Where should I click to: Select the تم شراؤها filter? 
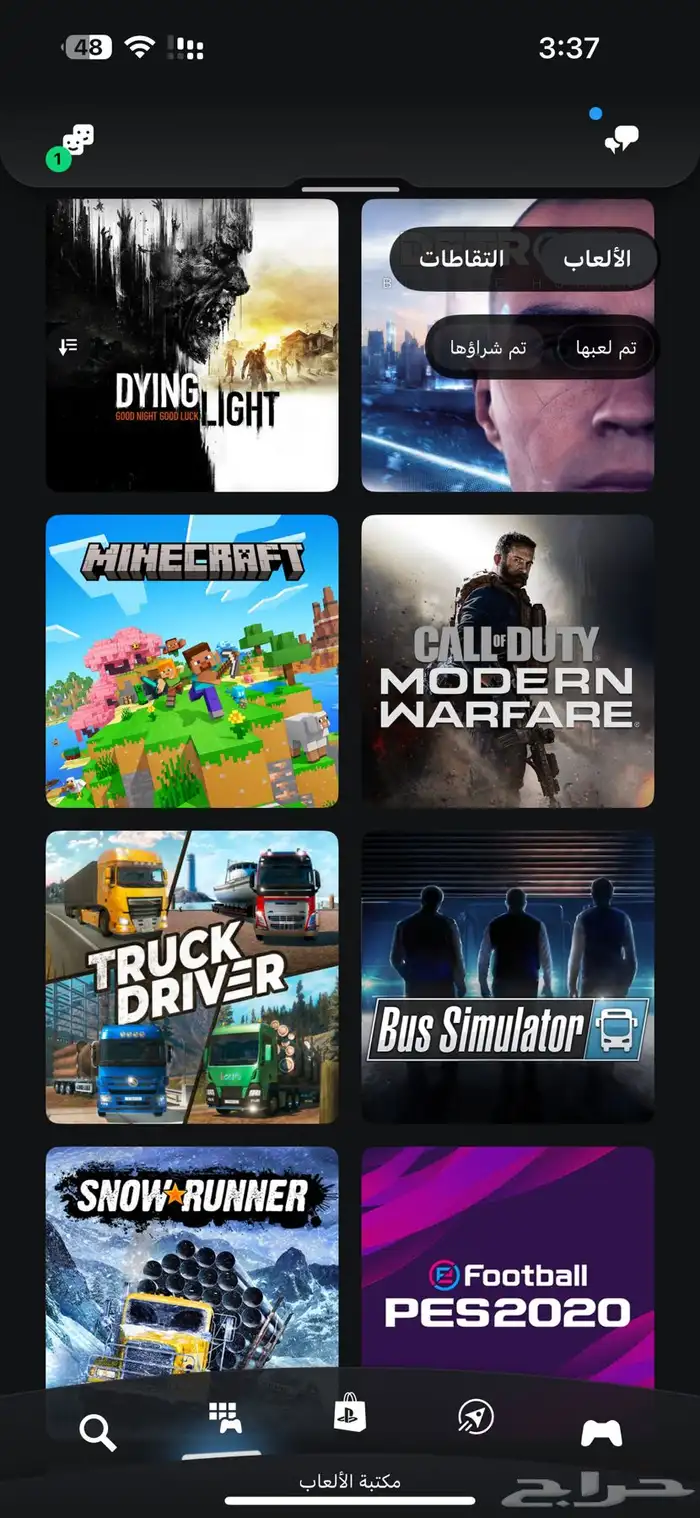click(x=488, y=348)
